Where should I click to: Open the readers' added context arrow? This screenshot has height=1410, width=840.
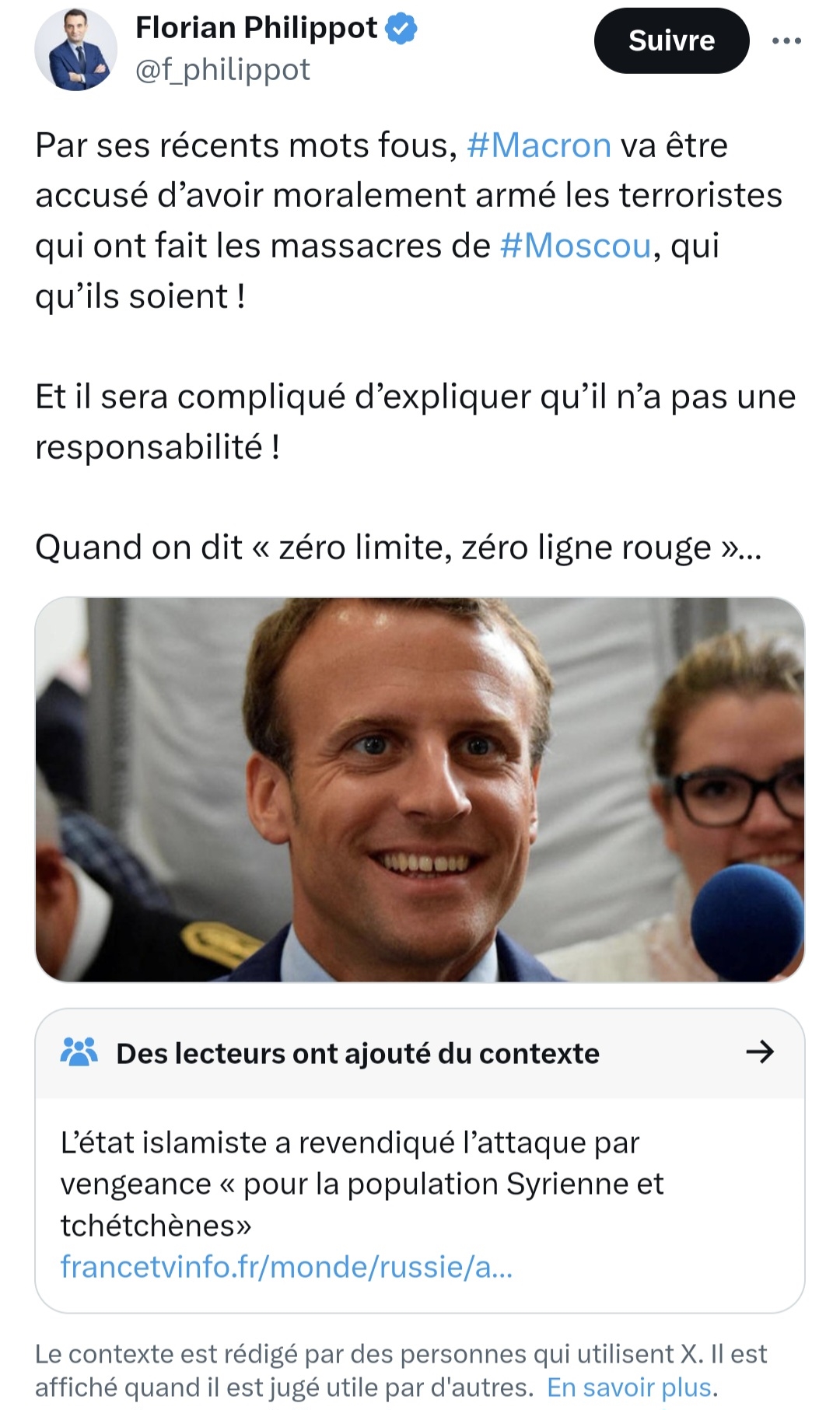click(x=759, y=1052)
